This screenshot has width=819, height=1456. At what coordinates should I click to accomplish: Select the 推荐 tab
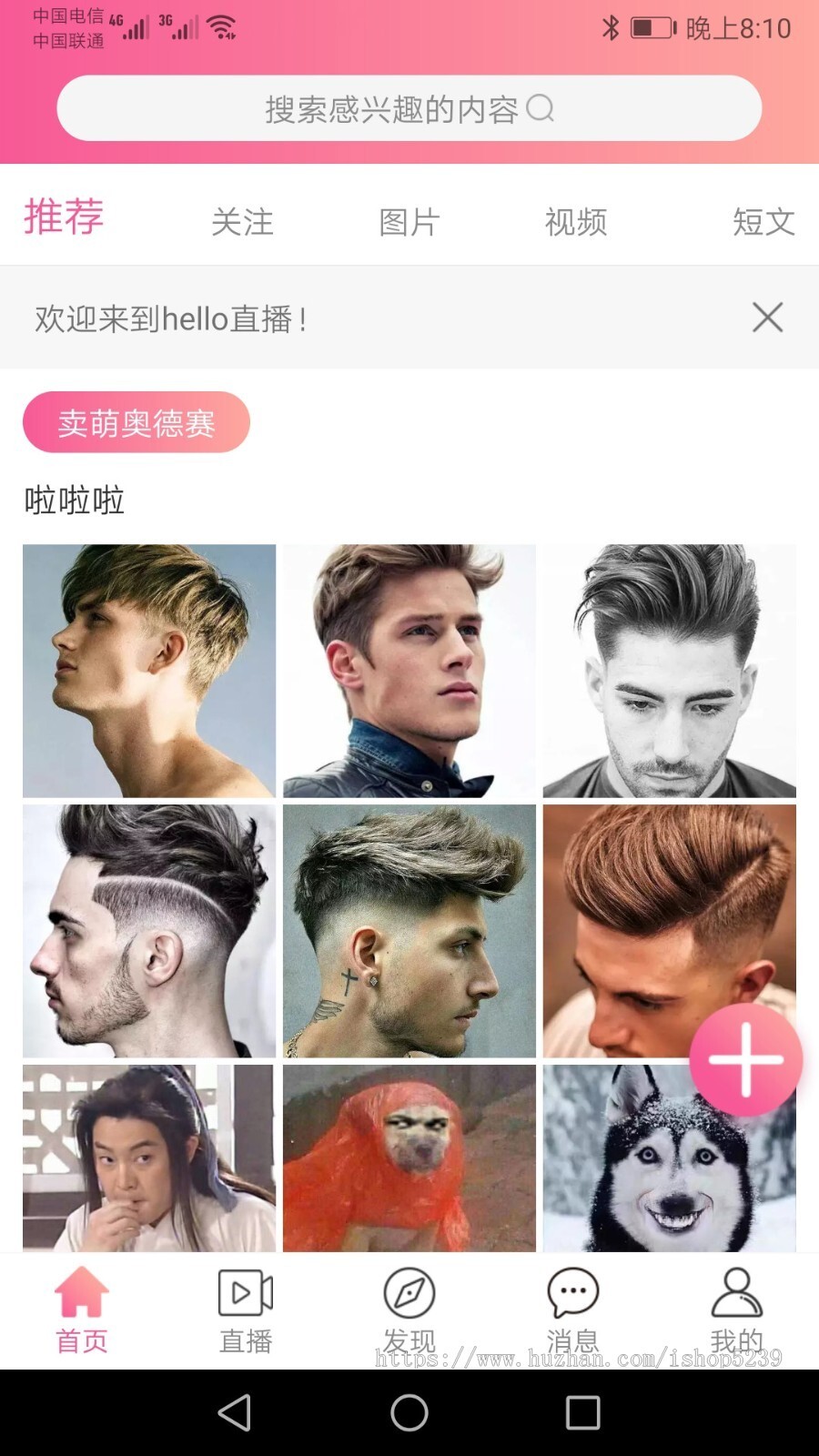click(64, 217)
